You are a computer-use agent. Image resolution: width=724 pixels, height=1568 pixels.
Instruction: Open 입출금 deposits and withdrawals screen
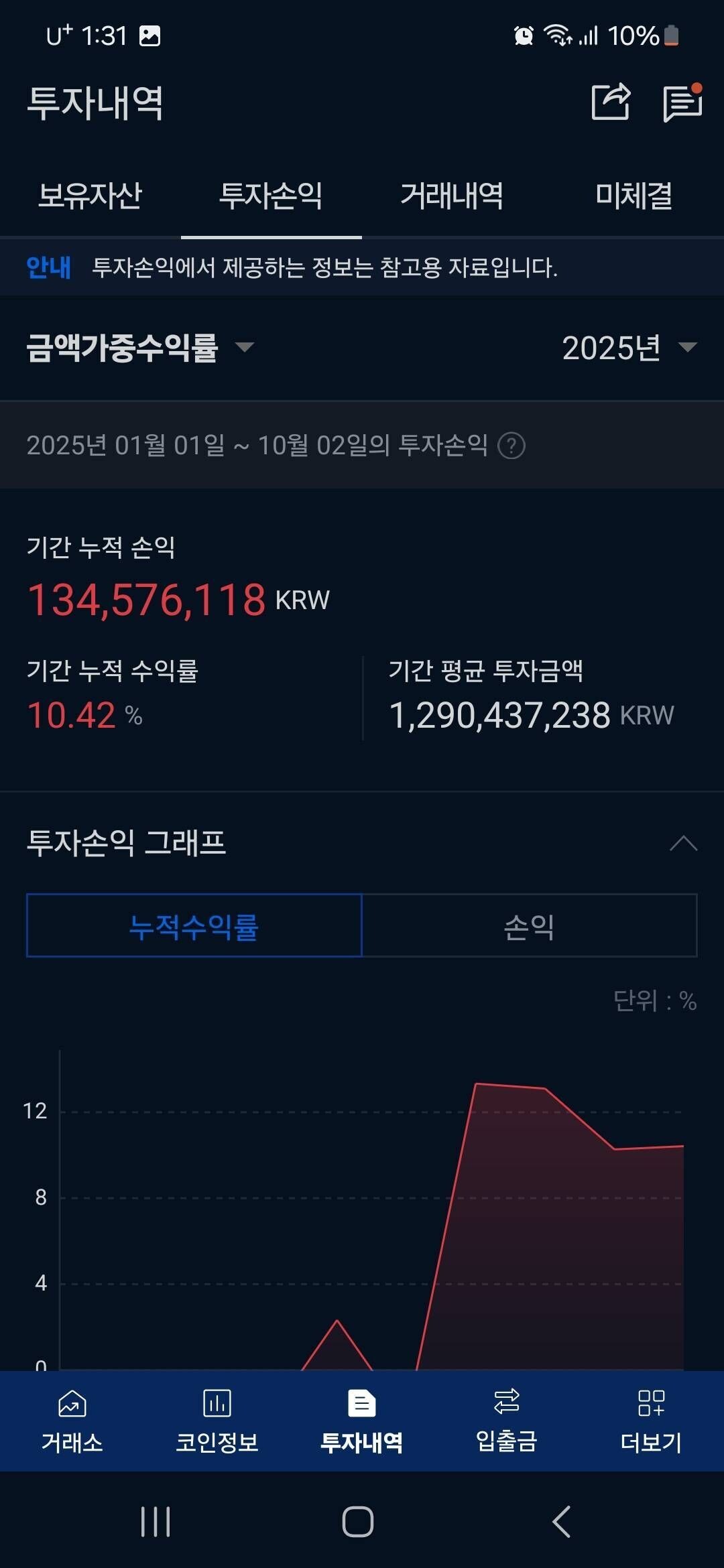[x=506, y=1421]
